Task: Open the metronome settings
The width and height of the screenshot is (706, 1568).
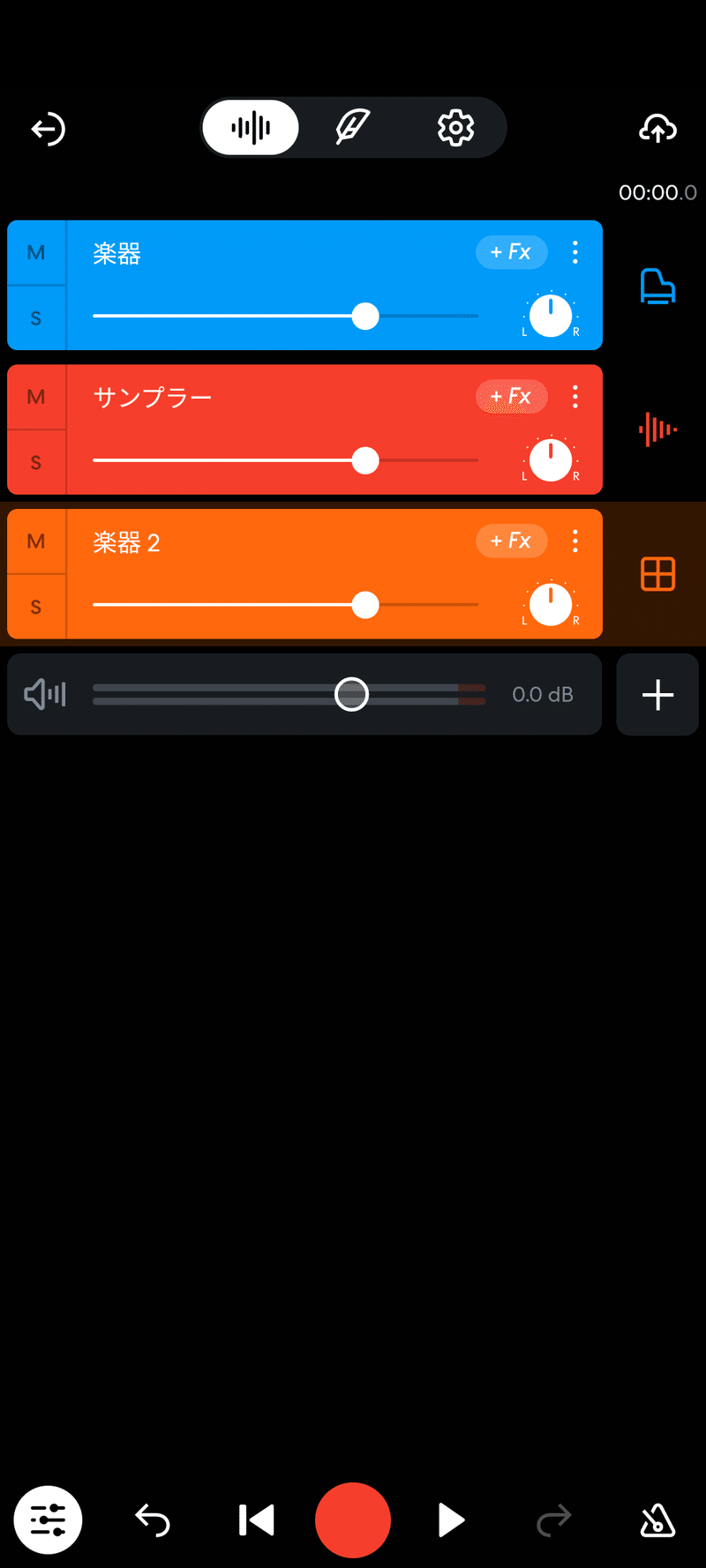Action: pos(657,1520)
